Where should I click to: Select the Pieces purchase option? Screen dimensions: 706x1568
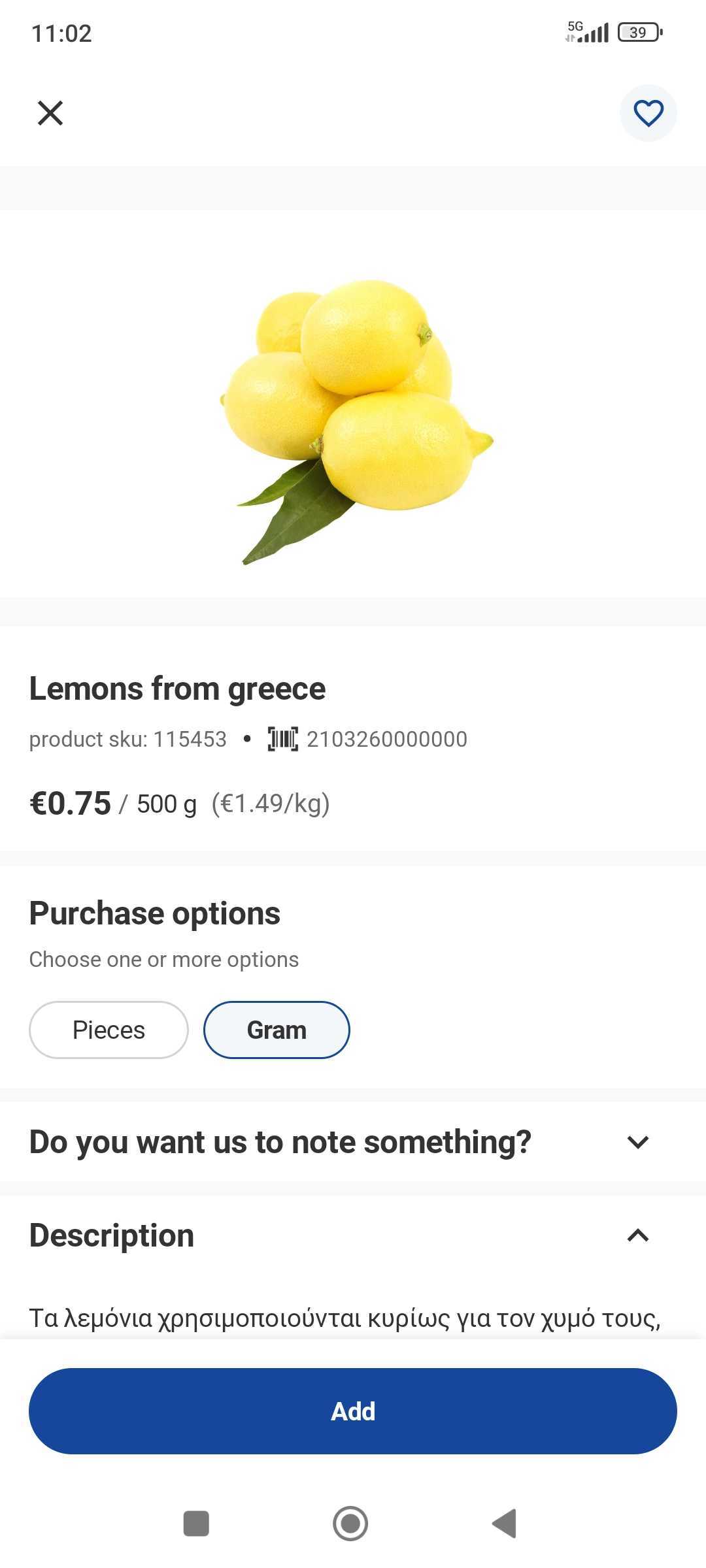pyautogui.click(x=109, y=1030)
